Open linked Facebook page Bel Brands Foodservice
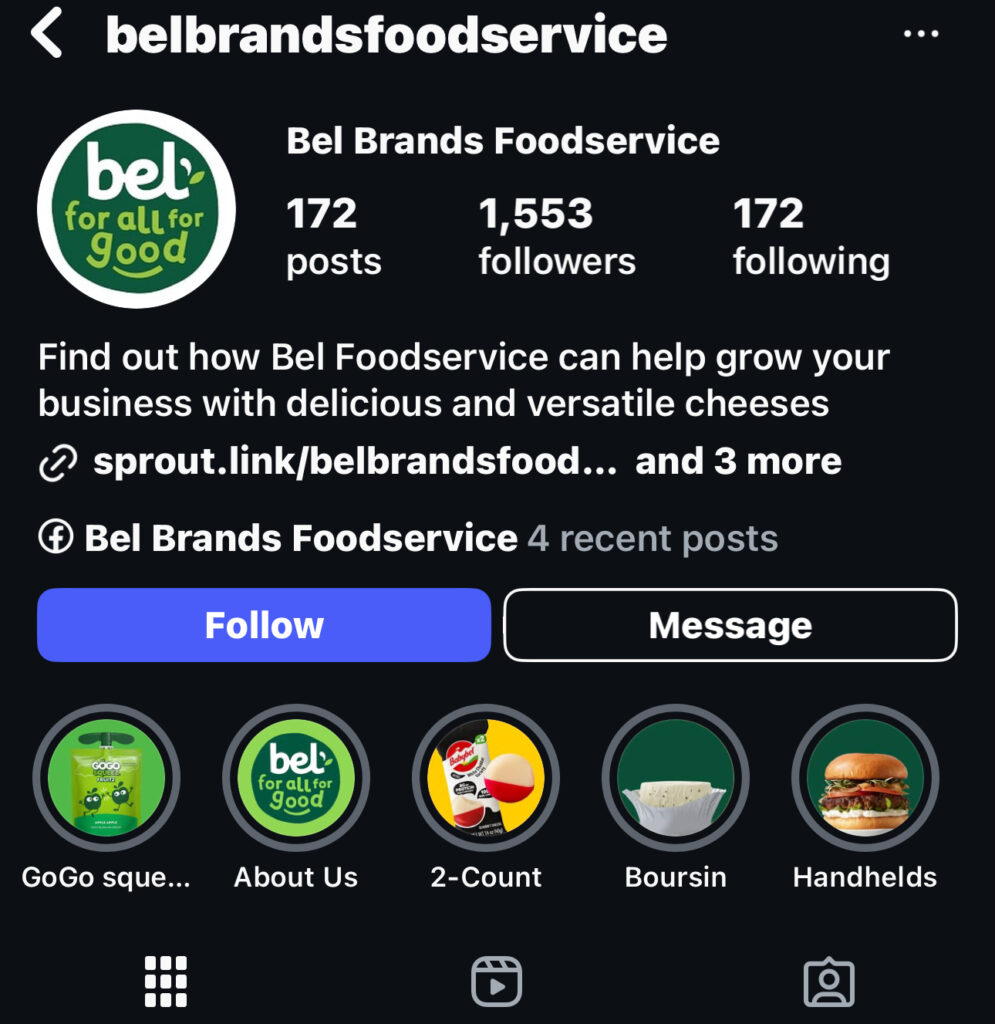Viewport: 995px width, 1024px height. click(x=300, y=538)
